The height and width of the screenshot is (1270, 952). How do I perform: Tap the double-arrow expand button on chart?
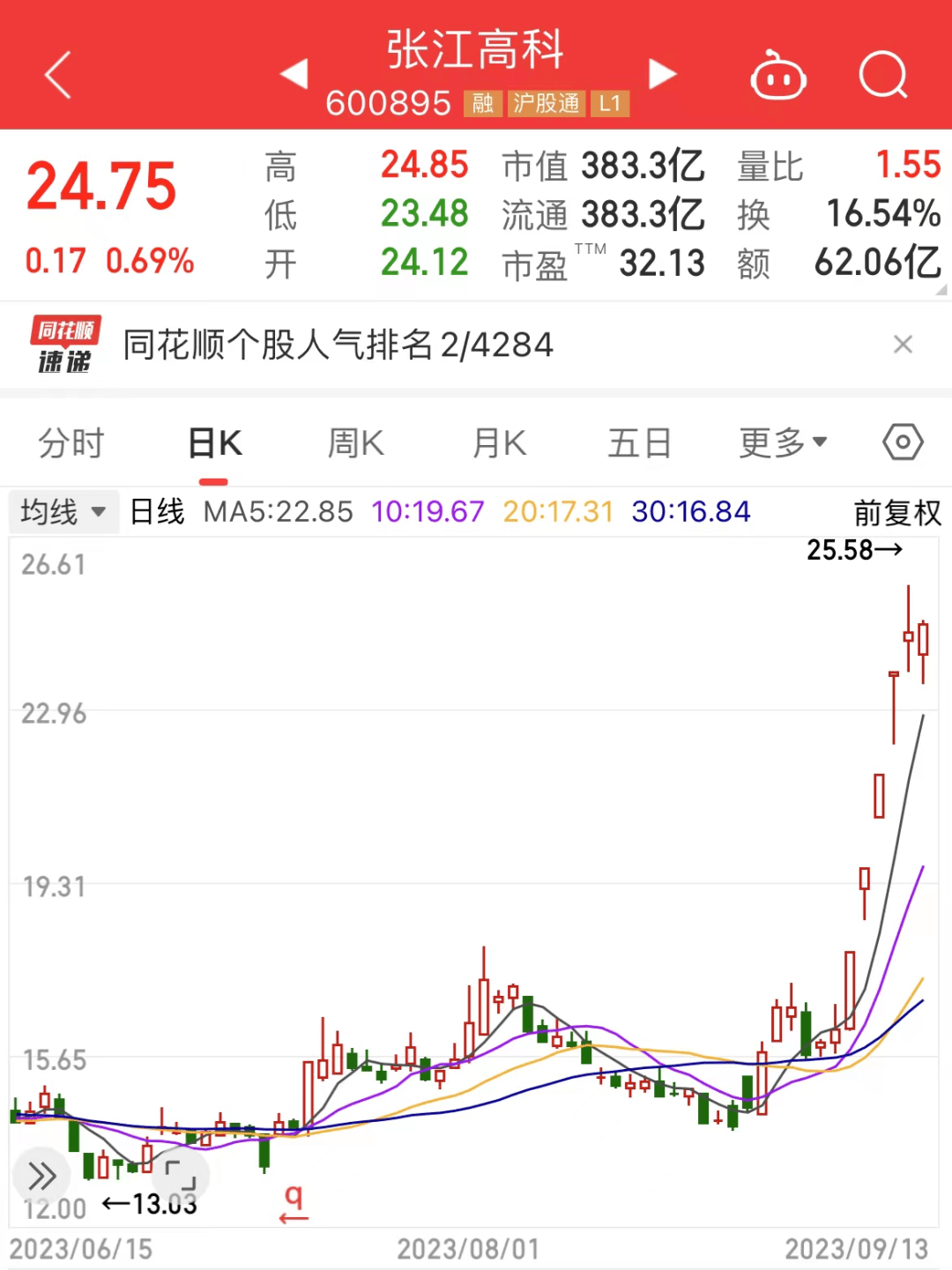click(x=41, y=1176)
